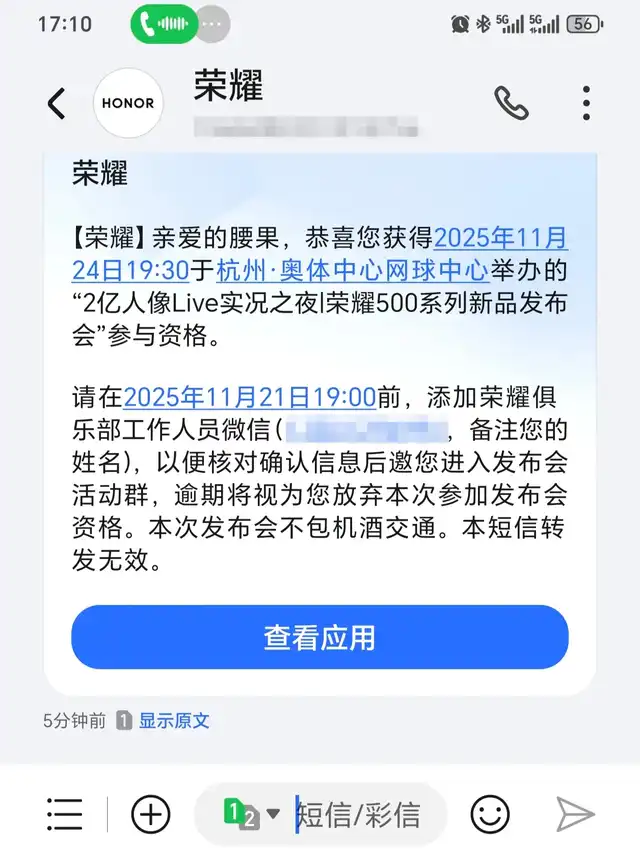
Task: Open the emoji picker
Action: [490, 814]
